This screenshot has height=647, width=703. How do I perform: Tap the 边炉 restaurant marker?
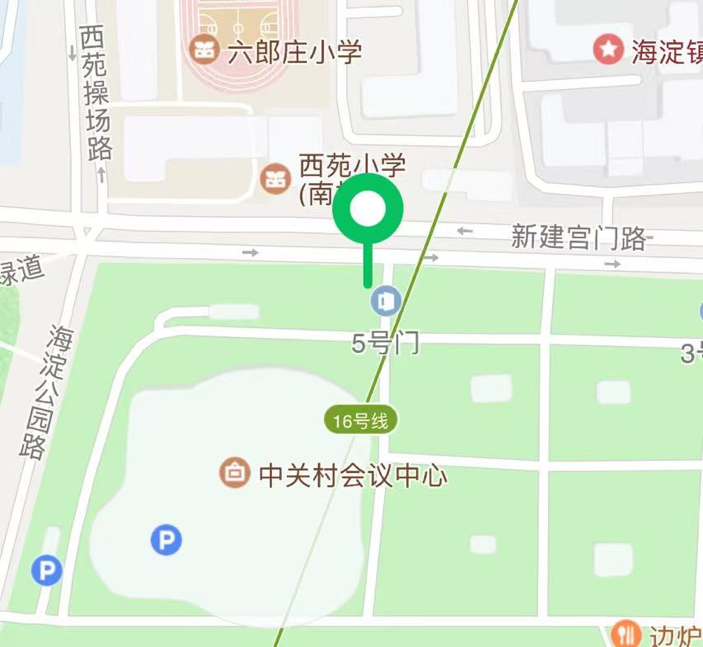pyautogui.click(x=625, y=634)
